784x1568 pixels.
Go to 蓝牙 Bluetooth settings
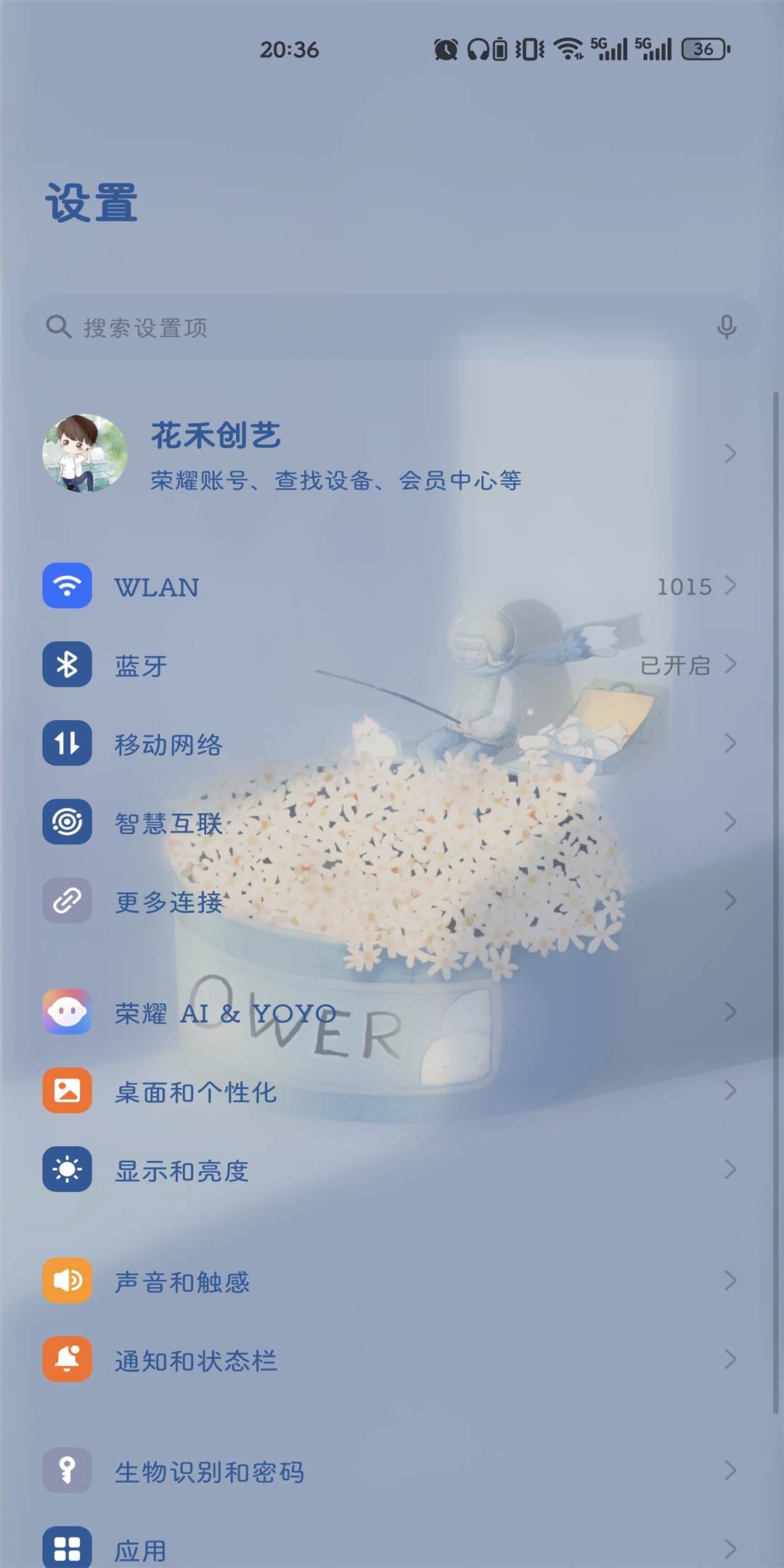click(x=392, y=665)
